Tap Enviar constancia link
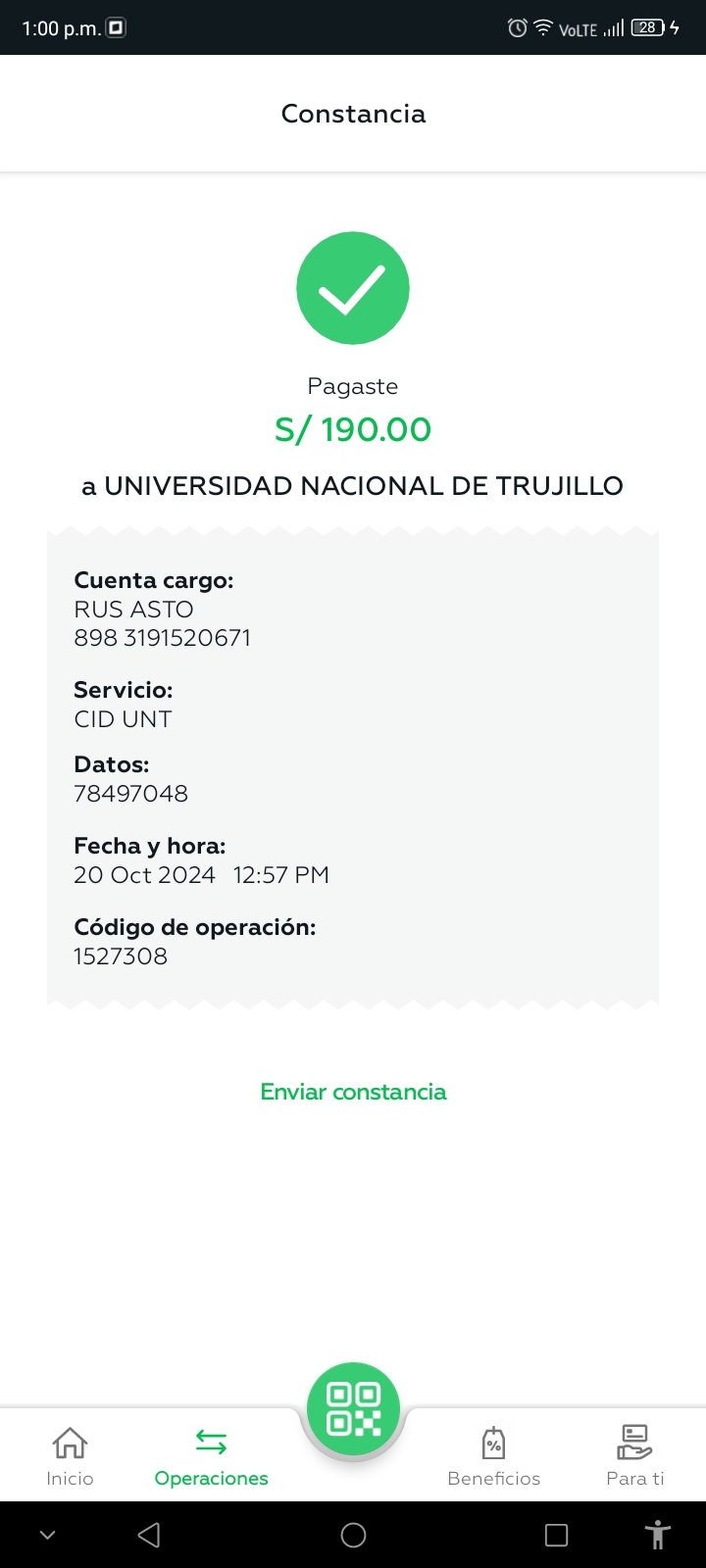The image size is (706, 1568). tap(353, 1092)
